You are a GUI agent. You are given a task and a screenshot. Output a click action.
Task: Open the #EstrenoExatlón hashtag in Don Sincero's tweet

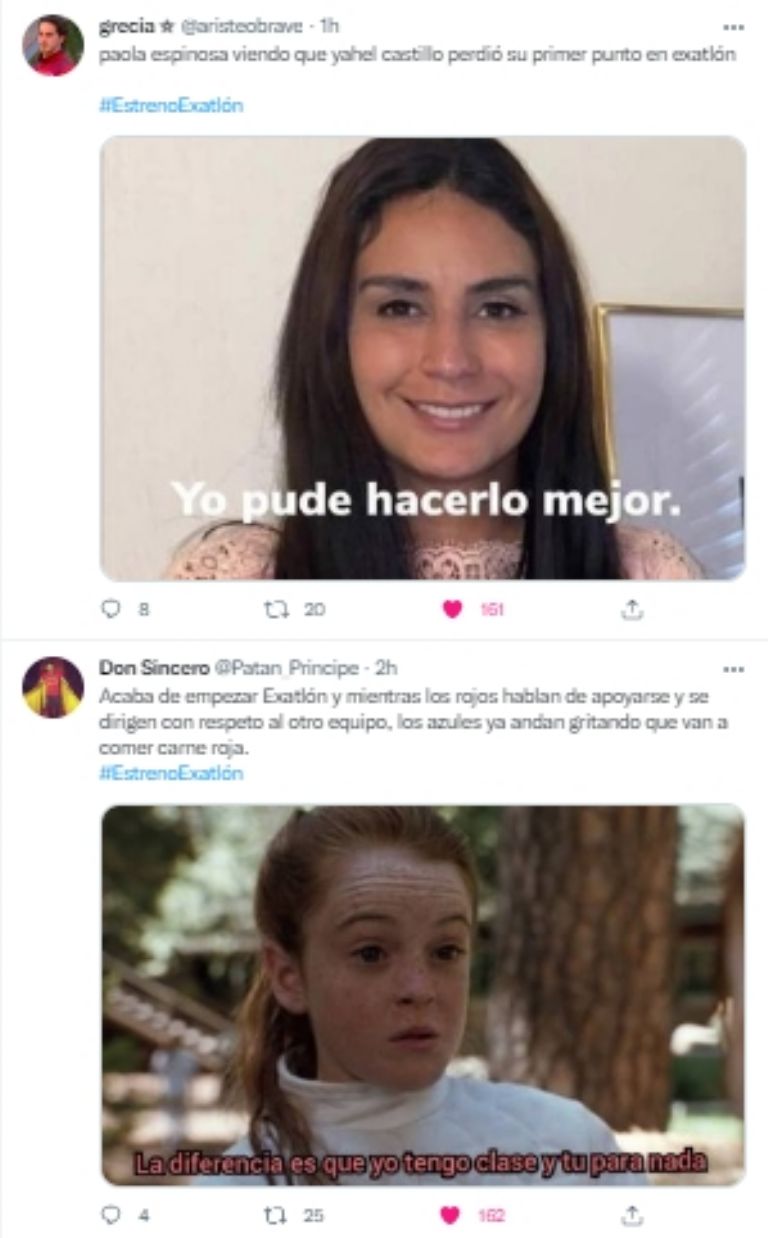[171, 773]
